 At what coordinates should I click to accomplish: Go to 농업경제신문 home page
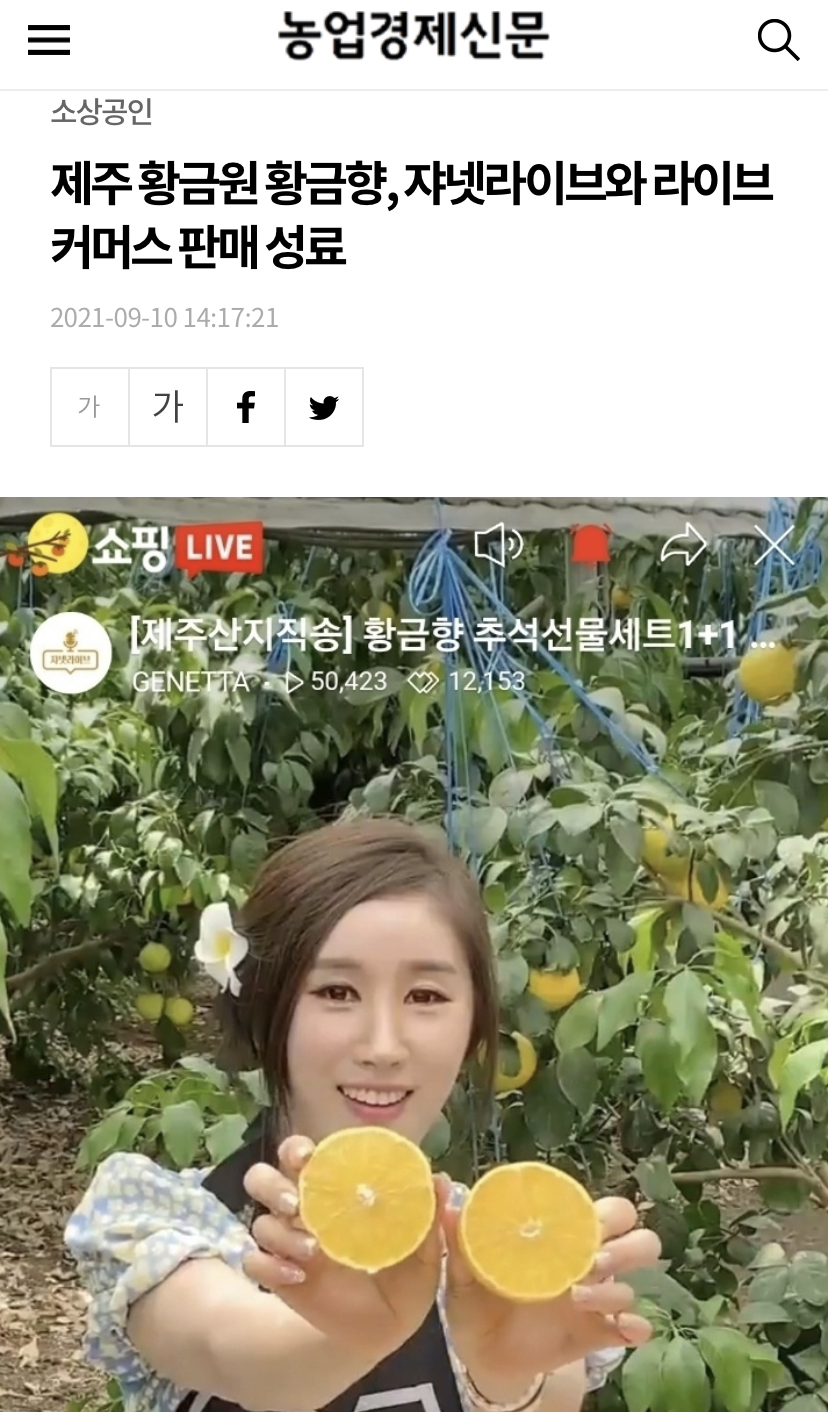click(413, 37)
